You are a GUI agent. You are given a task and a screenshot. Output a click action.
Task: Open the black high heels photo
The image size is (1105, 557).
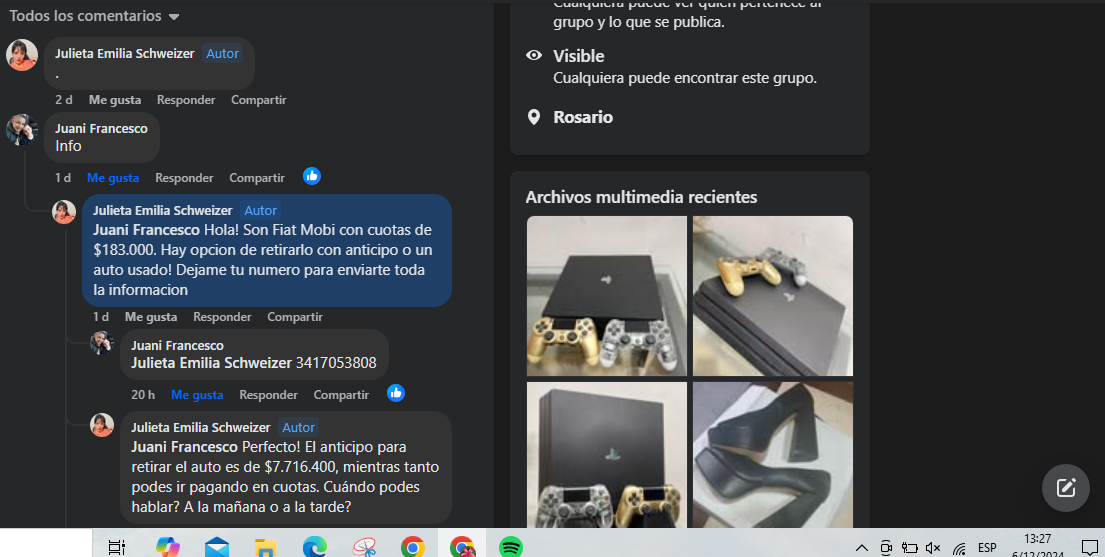point(772,454)
